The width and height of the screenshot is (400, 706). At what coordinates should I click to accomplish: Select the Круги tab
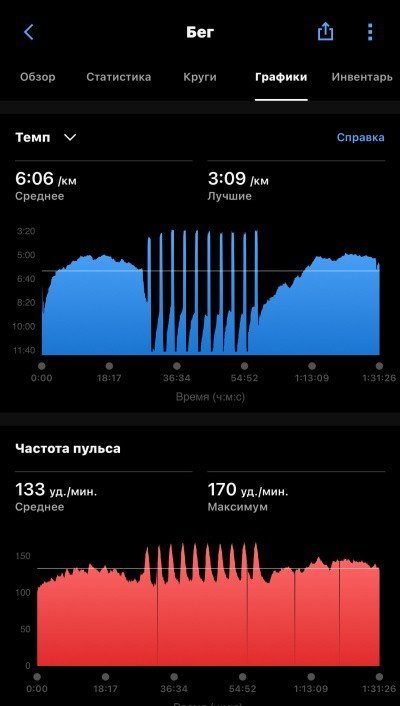[200, 77]
